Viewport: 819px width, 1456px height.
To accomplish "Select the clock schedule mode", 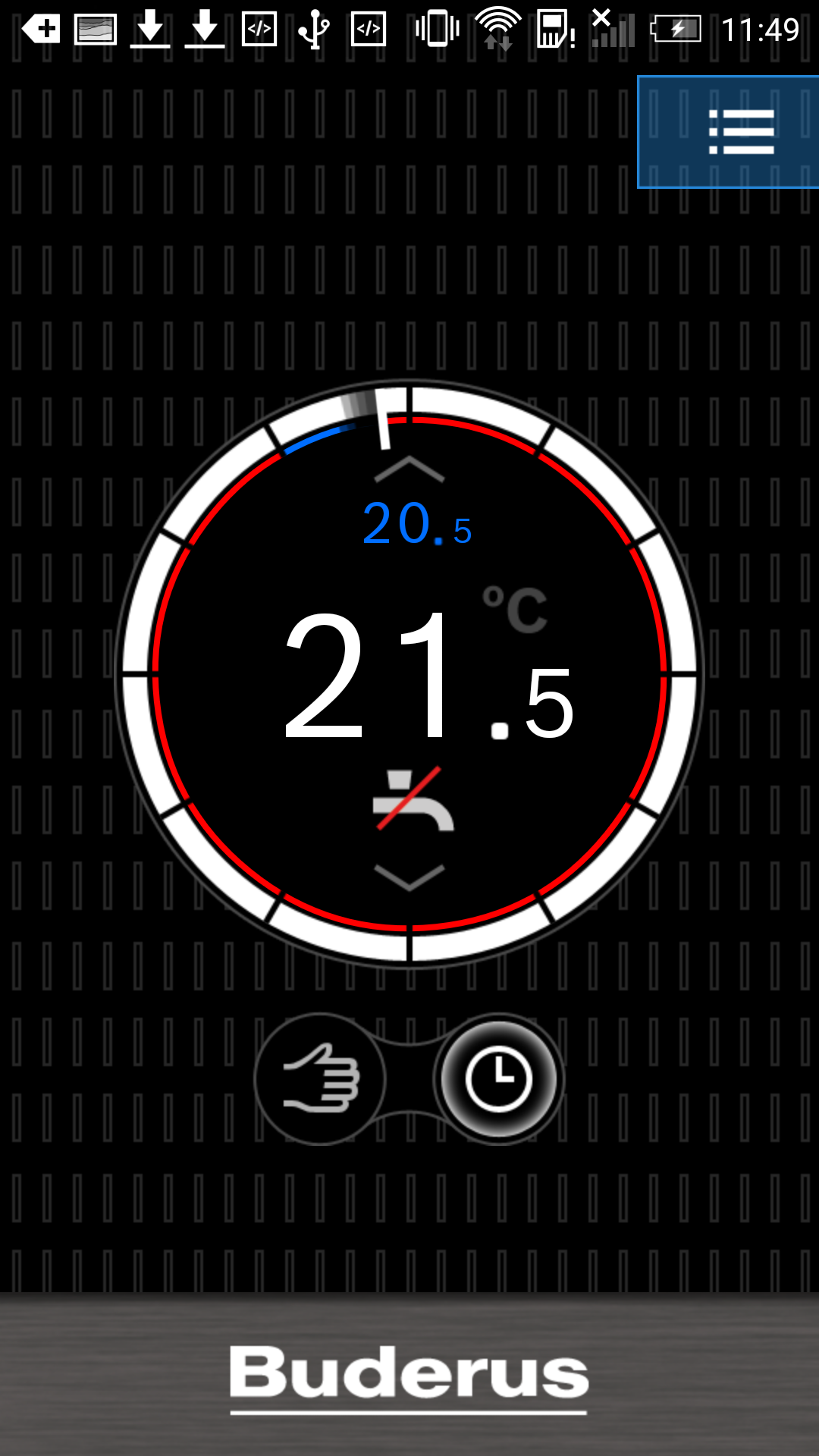I will pos(499,1078).
